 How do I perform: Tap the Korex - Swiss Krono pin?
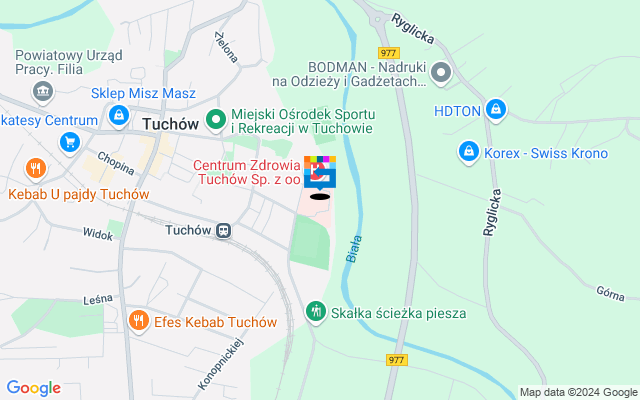coord(467,151)
